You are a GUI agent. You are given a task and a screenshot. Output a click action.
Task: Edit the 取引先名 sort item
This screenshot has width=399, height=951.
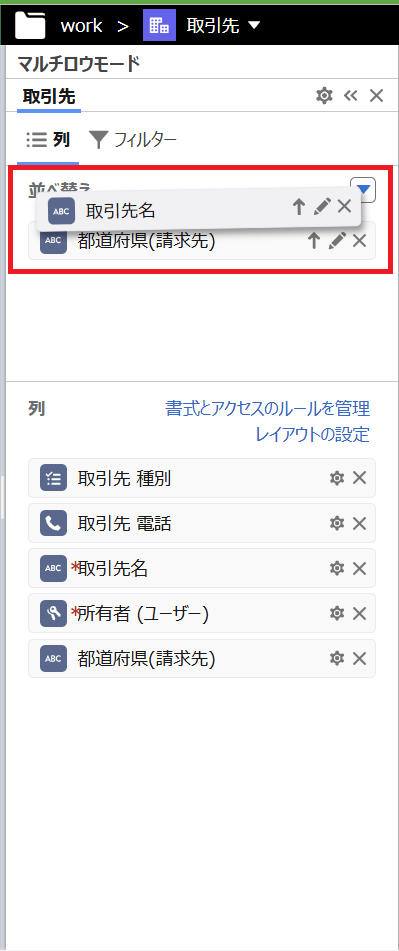(x=323, y=207)
